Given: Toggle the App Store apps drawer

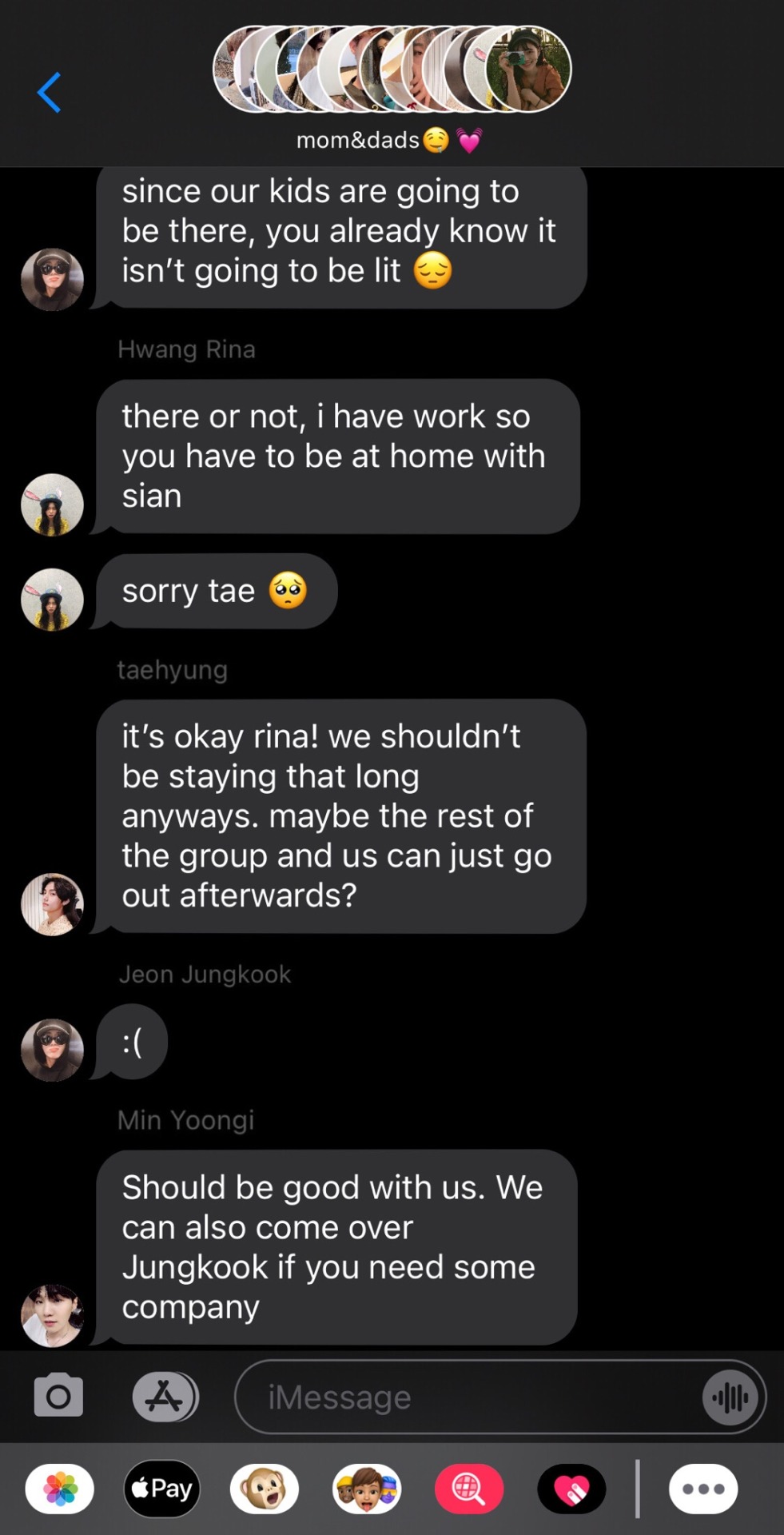Looking at the screenshot, I should [x=165, y=1396].
